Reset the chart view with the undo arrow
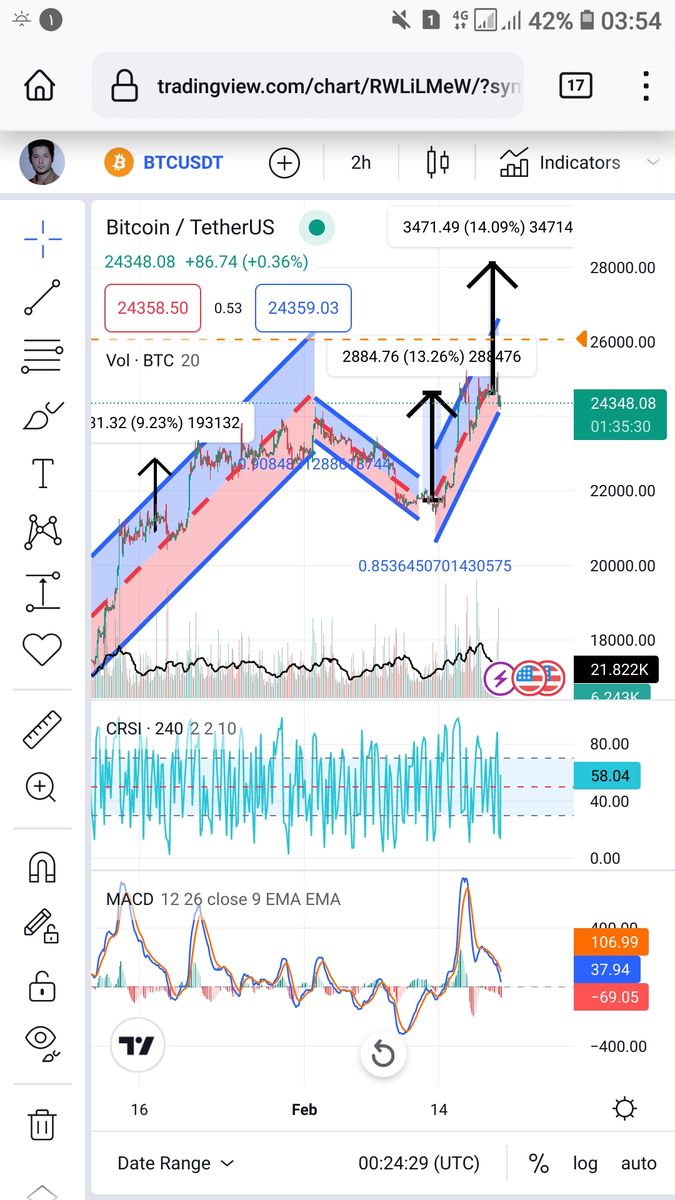The image size is (675, 1200). (382, 1054)
